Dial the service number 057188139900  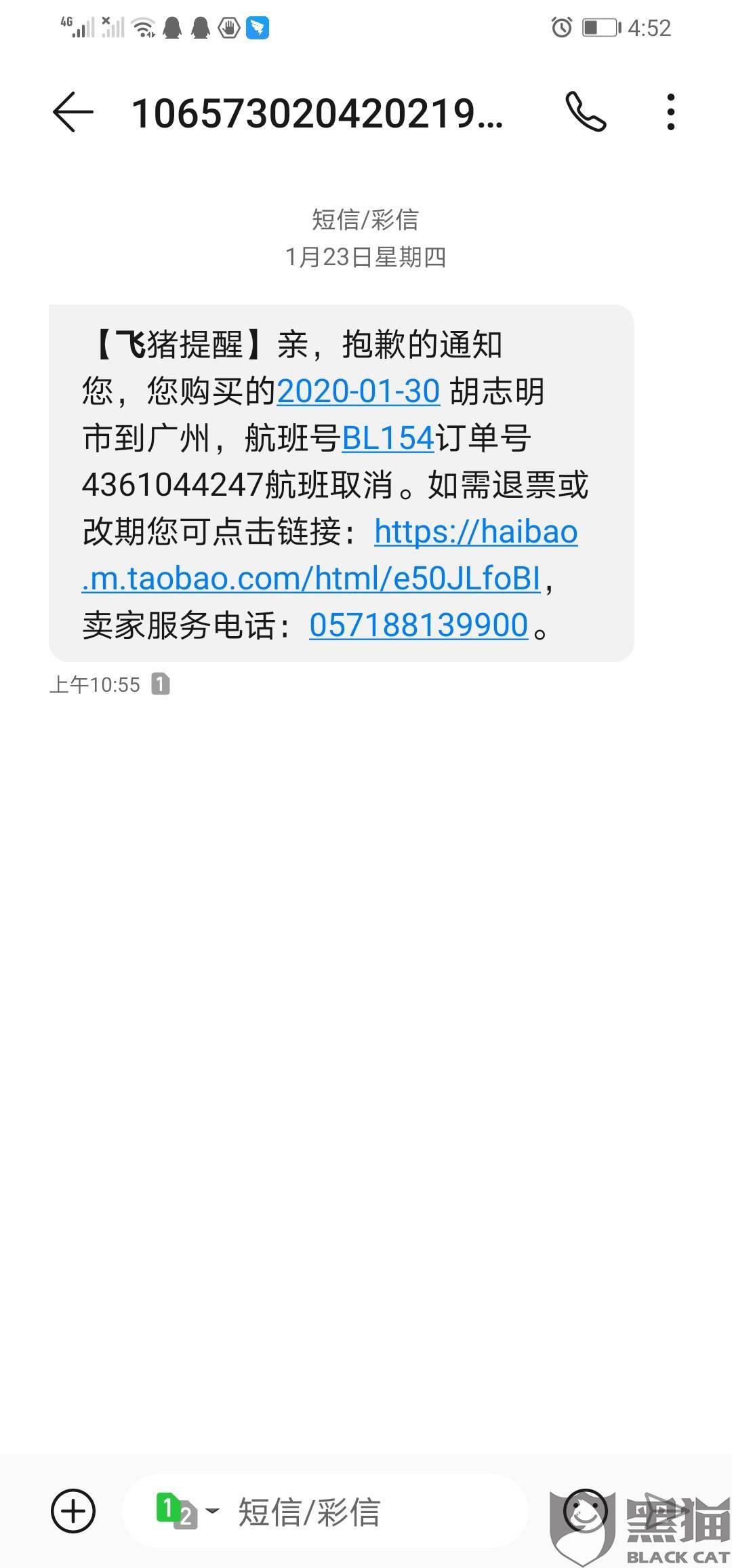click(418, 625)
